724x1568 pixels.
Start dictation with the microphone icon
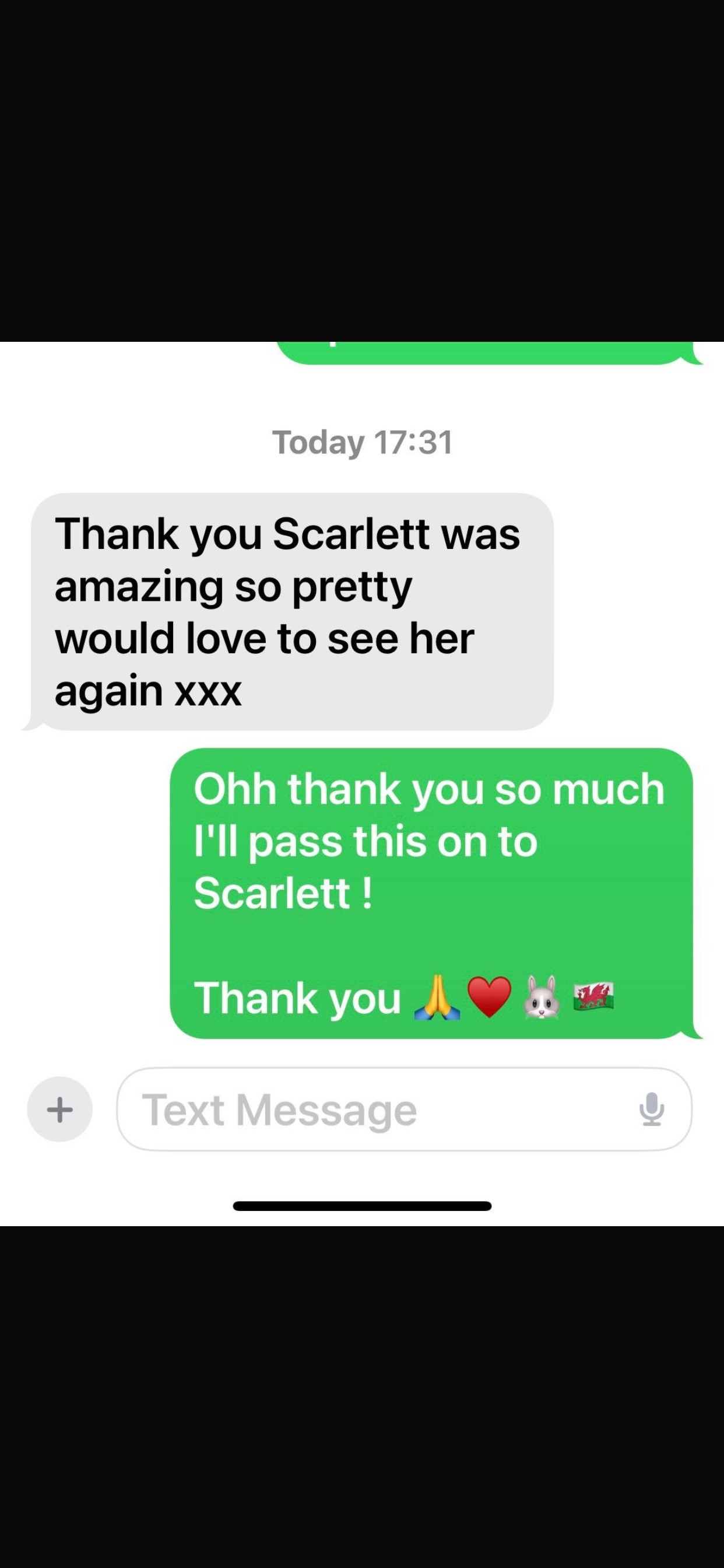tap(652, 1109)
